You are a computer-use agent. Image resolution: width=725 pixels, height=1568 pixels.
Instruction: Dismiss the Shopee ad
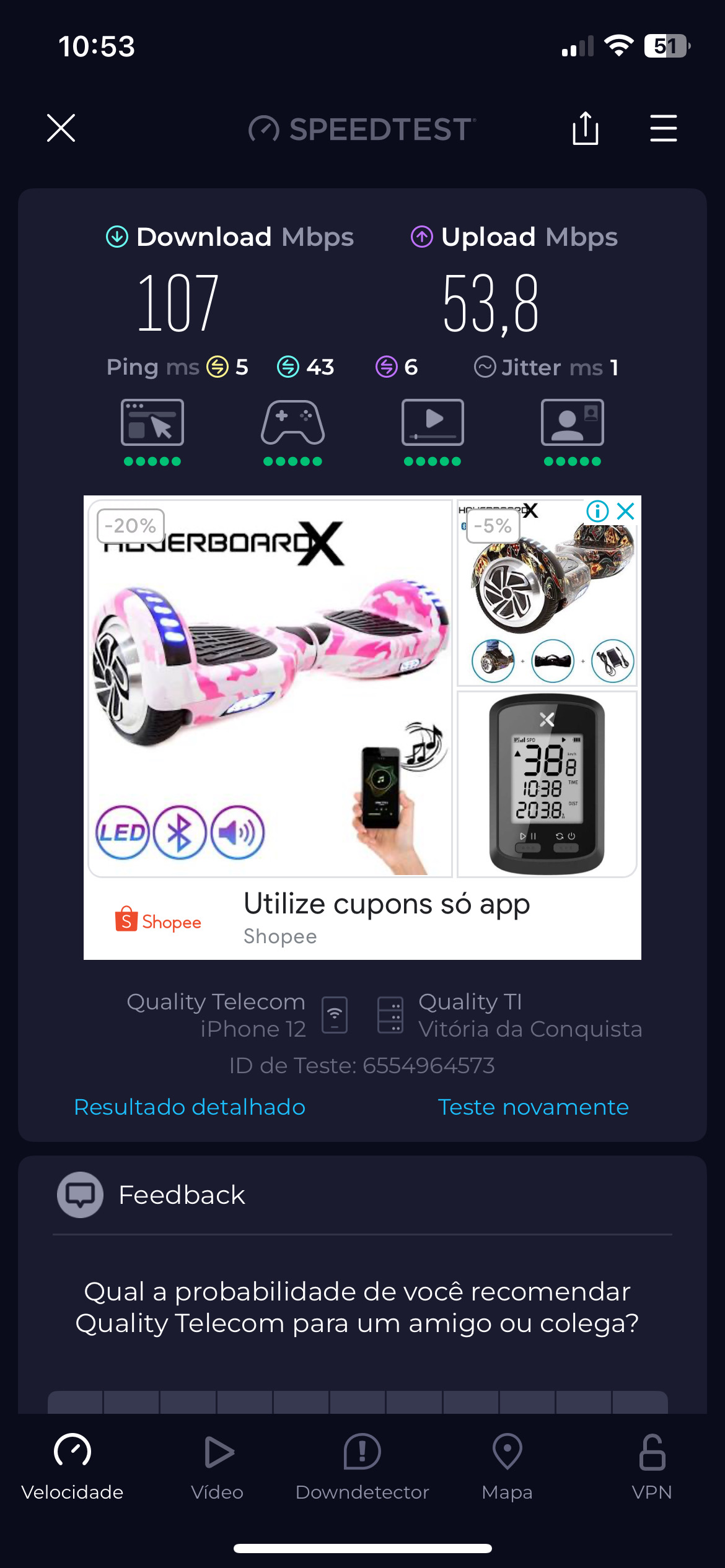coord(626,512)
